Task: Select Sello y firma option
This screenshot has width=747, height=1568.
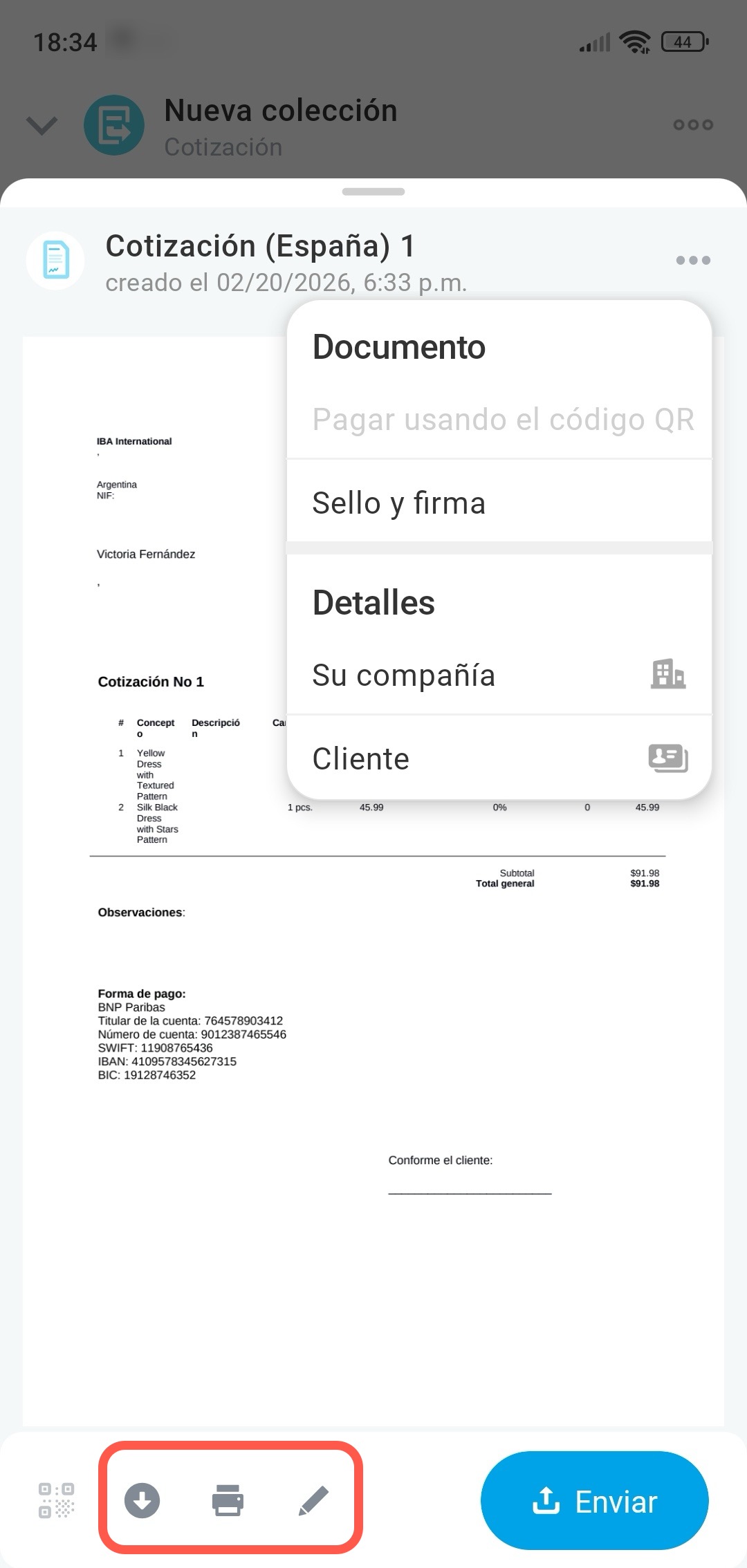Action: tap(498, 503)
